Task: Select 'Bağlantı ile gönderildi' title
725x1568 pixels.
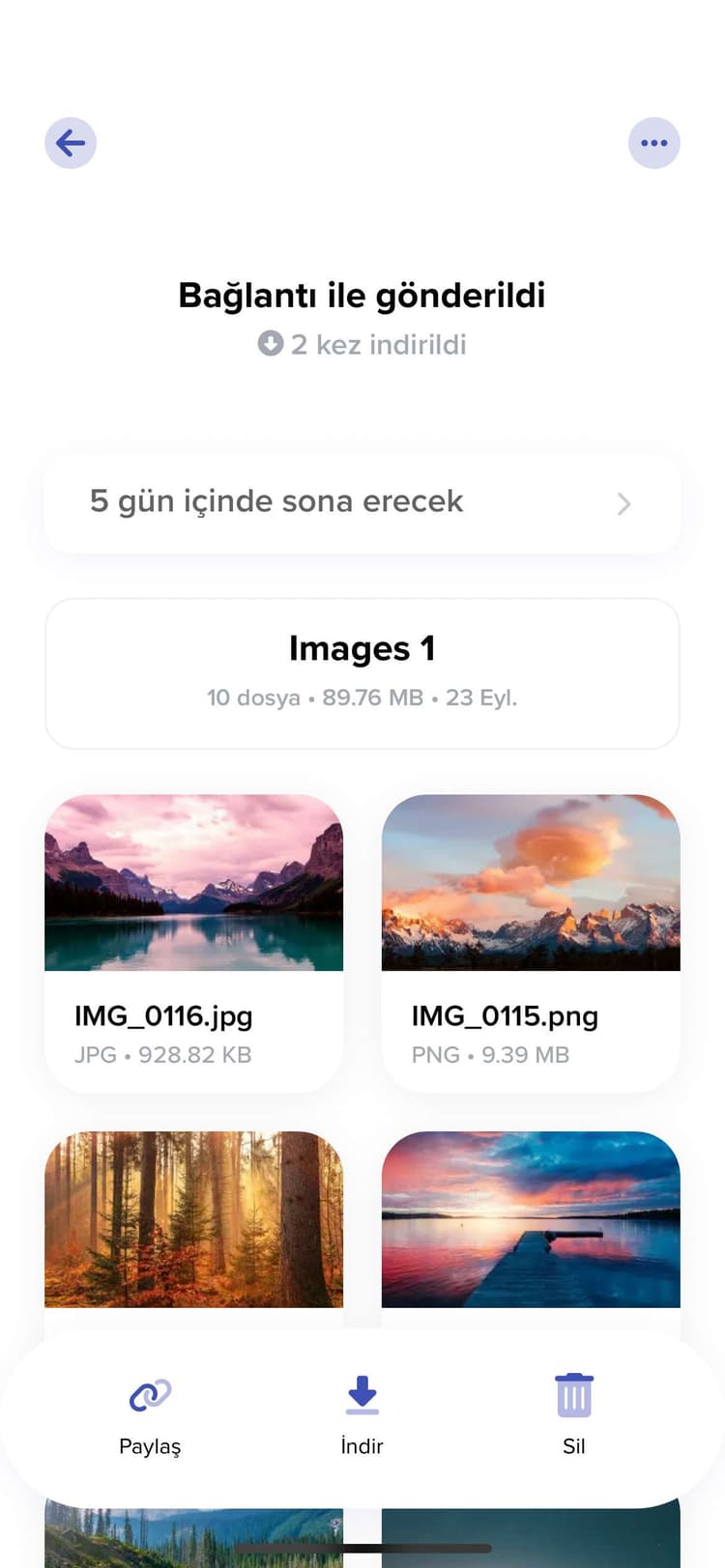Action: pyautogui.click(x=362, y=295)
